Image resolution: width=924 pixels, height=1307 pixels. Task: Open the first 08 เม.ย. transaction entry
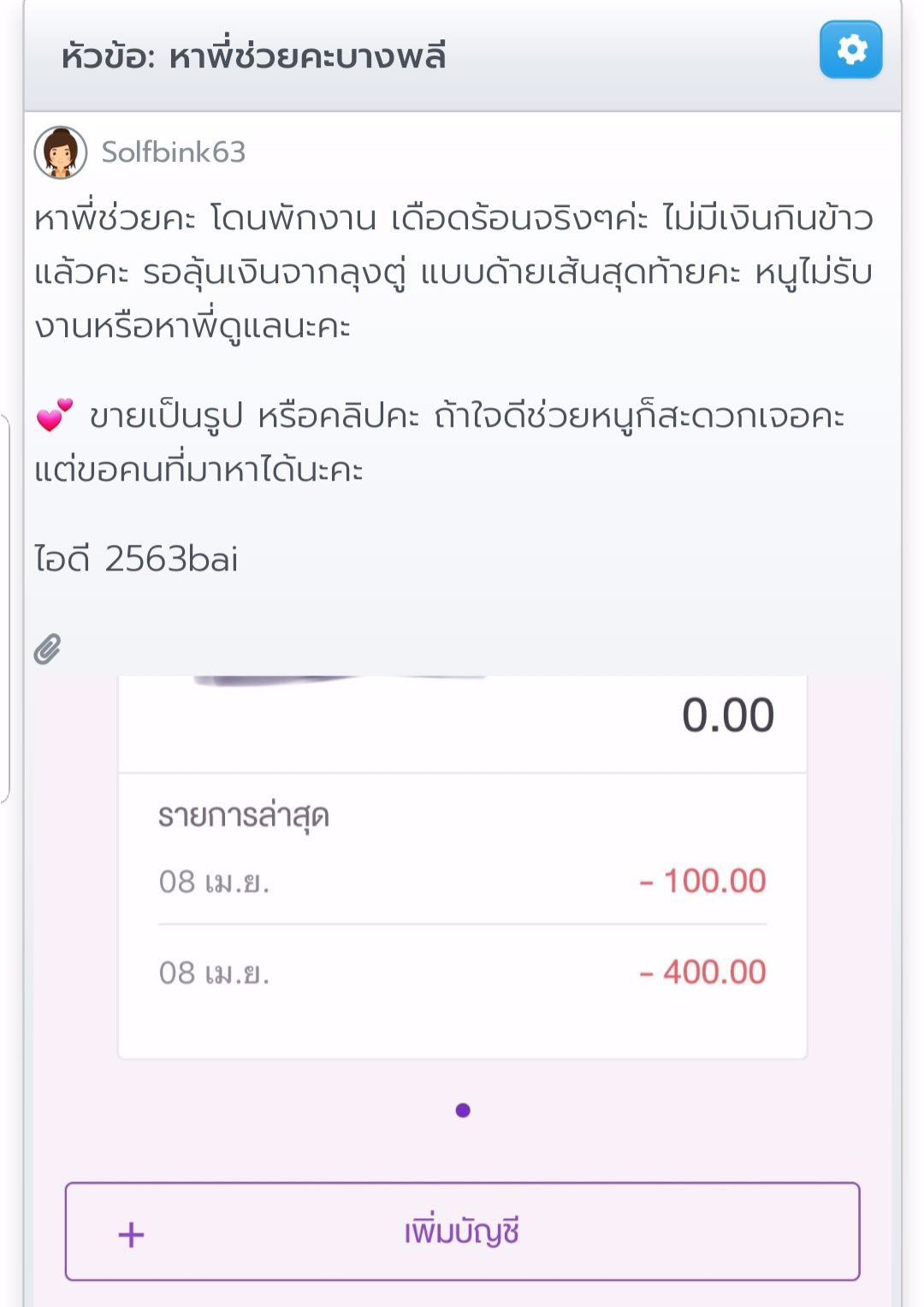(x=462, y=882)
